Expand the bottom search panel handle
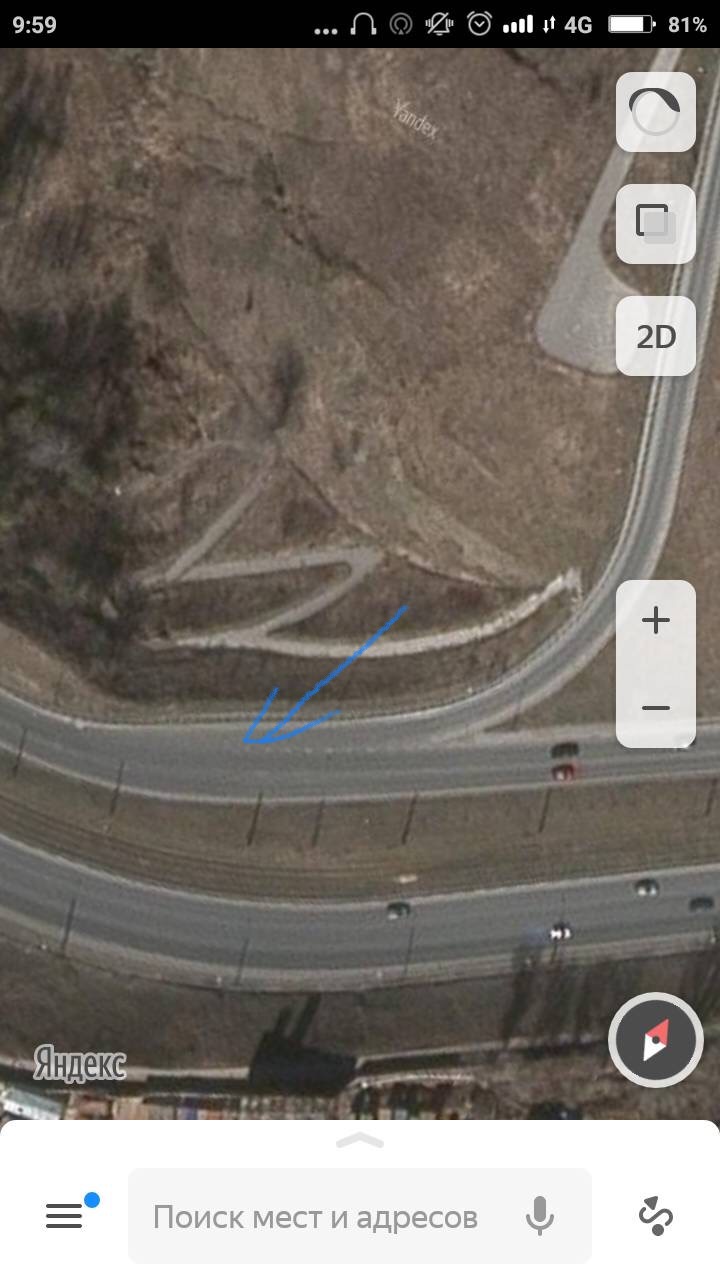The image size is (720, 1280). pyautogui.click(x=360, y=1140)
